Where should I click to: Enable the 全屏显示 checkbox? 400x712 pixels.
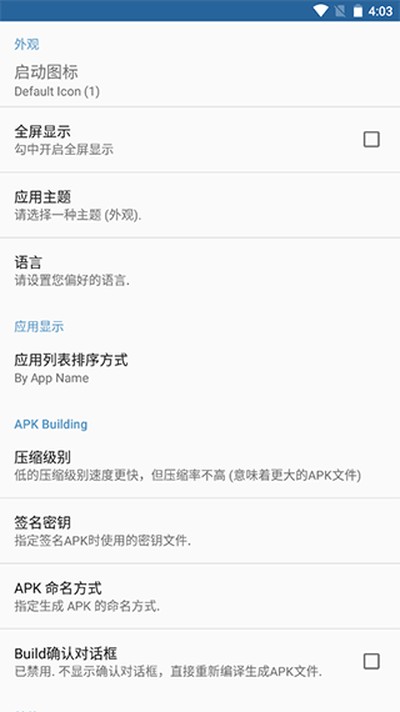[x=371, y=139]
